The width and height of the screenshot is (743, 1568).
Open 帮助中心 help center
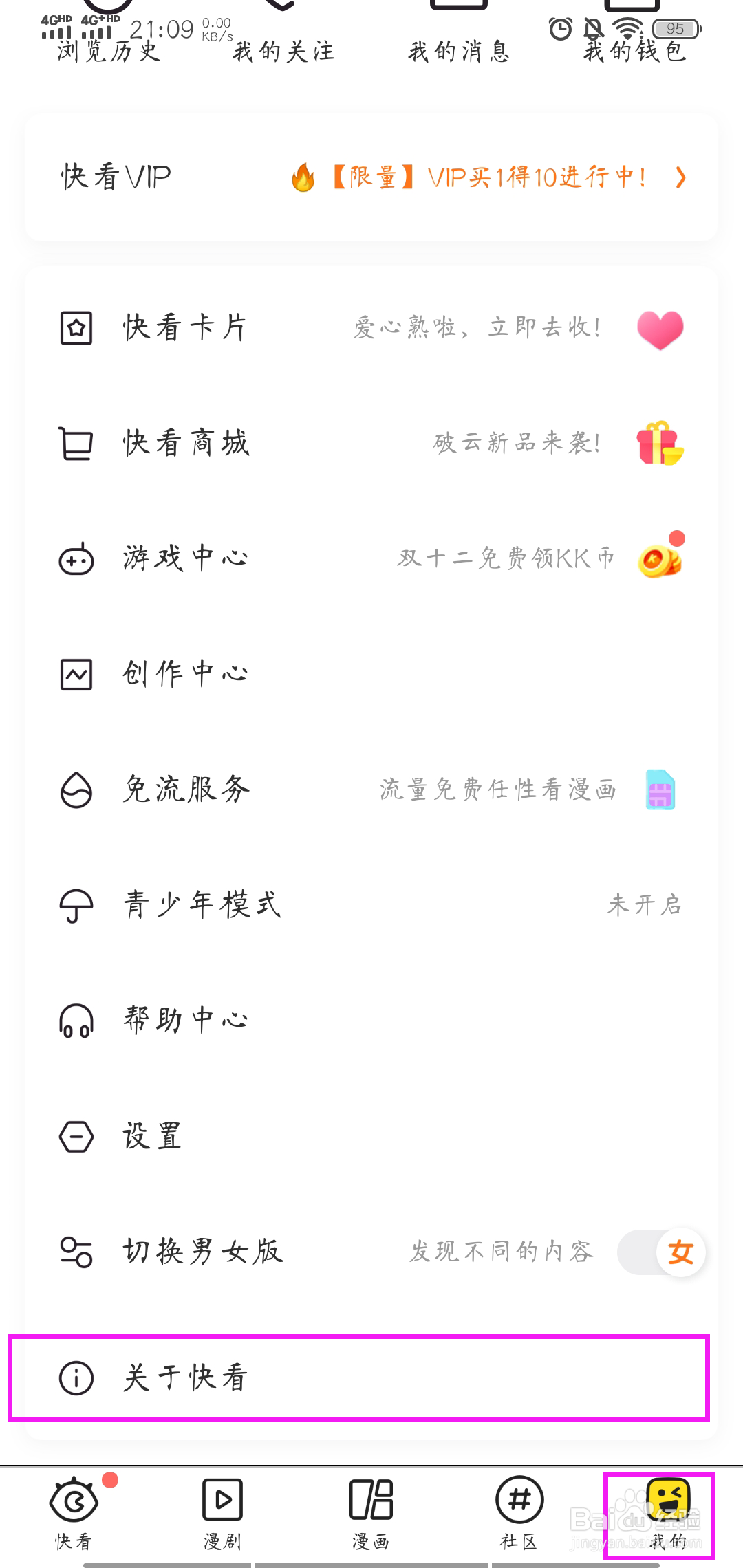point(371,1021)
